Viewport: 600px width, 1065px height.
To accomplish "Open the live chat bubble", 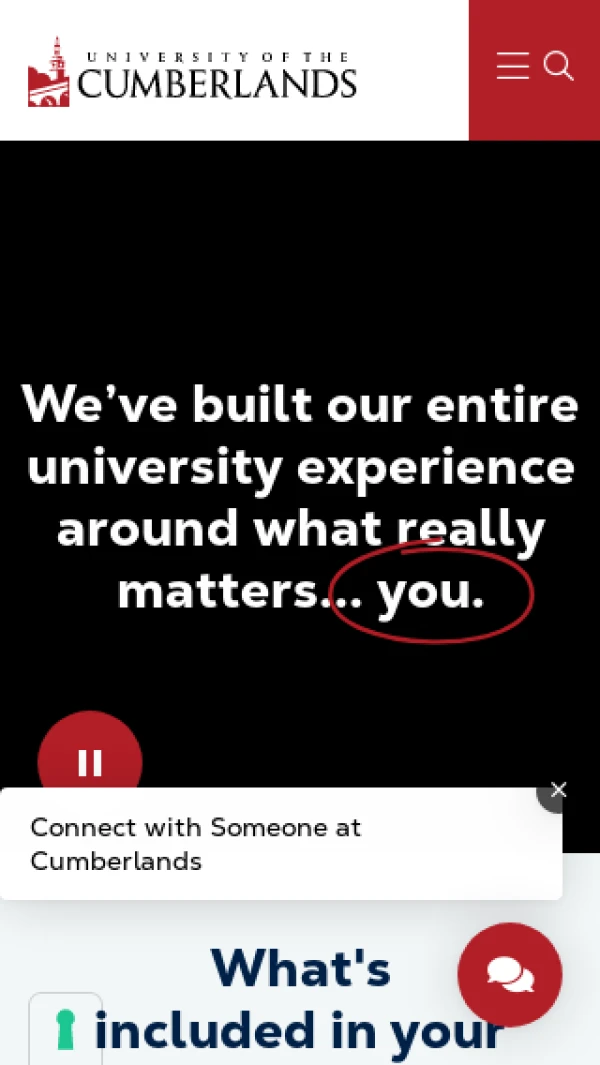I will point(510,974).
